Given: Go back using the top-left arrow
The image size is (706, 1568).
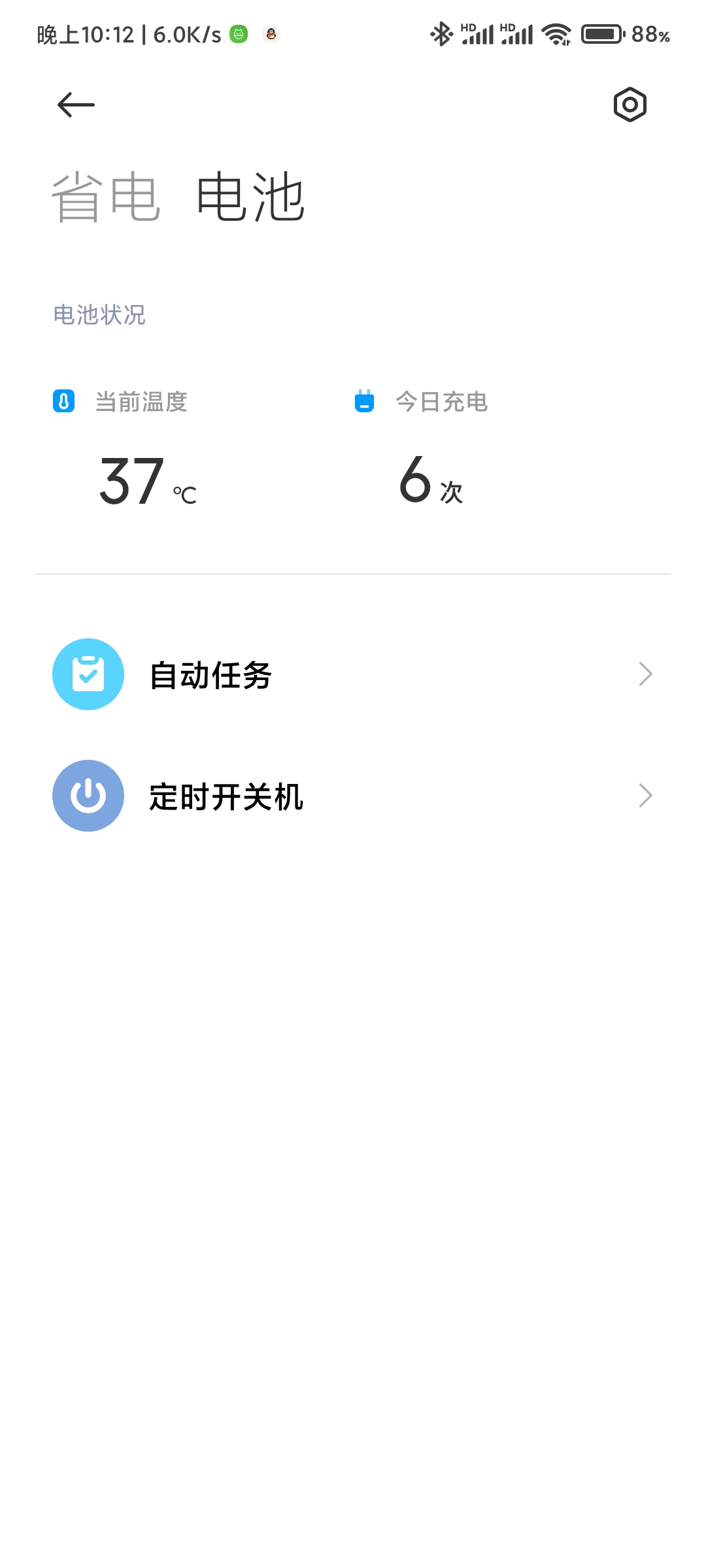Looking at the screenshot, I should (76, 105).
